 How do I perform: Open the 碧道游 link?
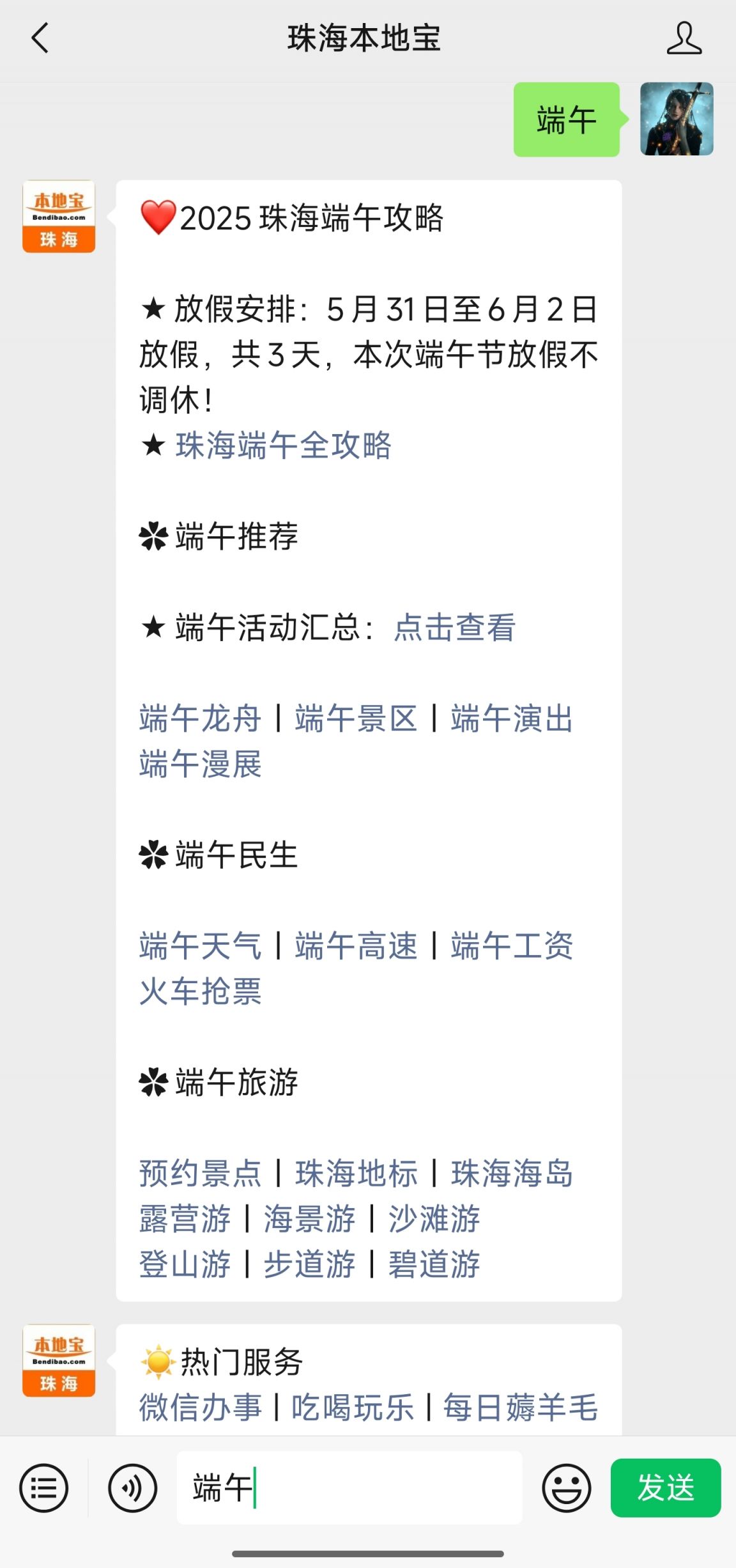tap(434, 1264)
